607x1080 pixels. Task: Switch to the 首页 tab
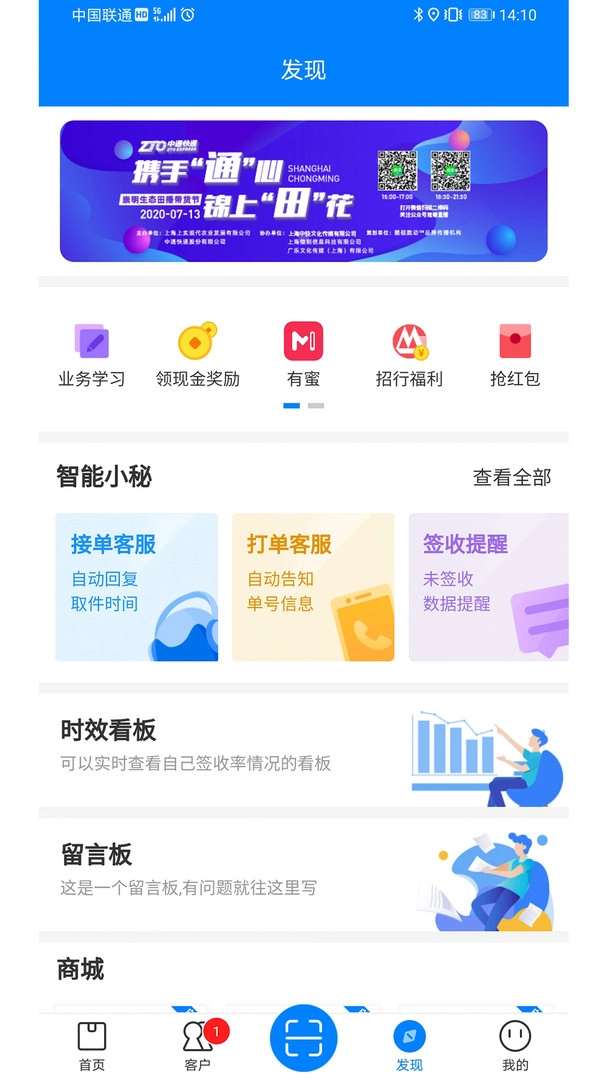click(92, 1046)
